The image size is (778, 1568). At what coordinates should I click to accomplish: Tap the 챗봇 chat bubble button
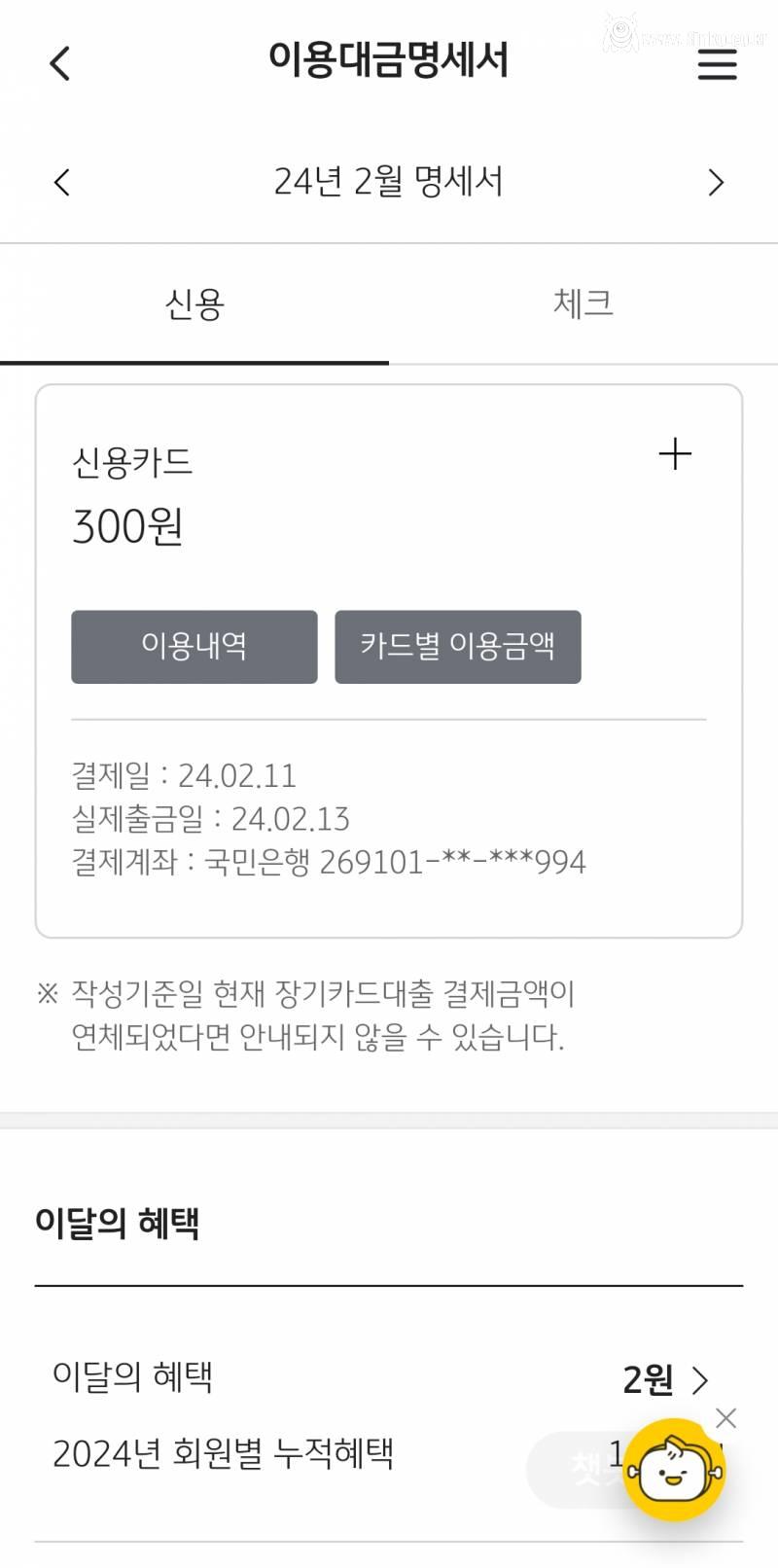click(x=593, y=1469)
